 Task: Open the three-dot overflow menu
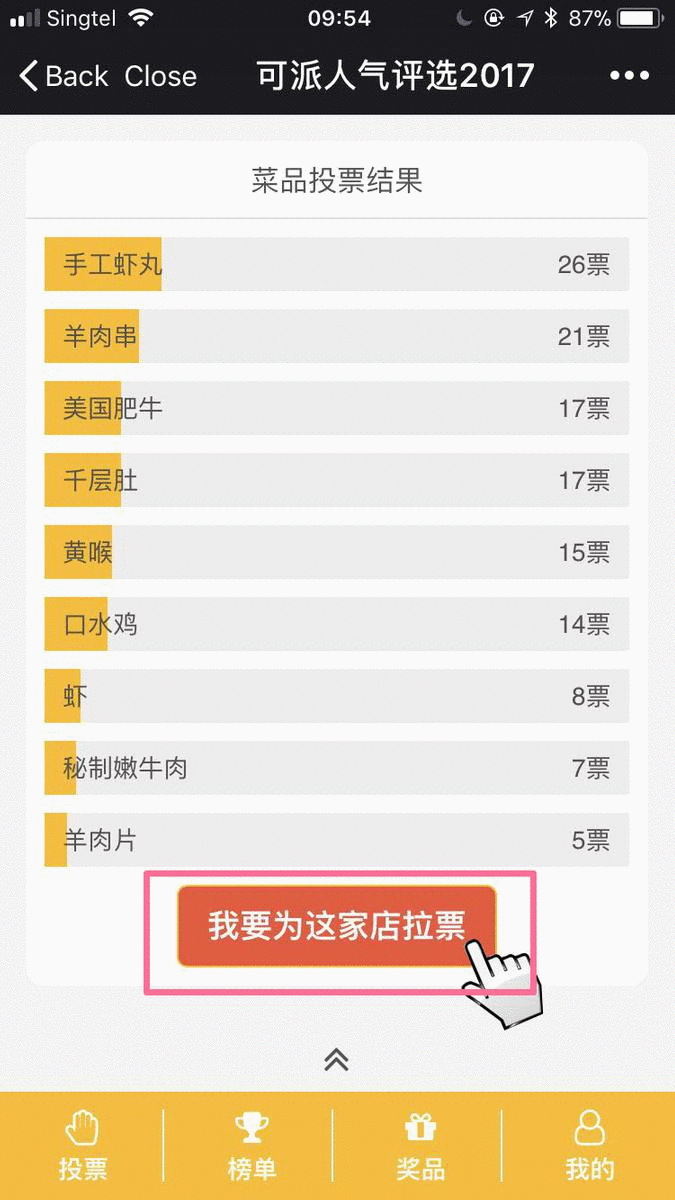click(x=629, y=76)
